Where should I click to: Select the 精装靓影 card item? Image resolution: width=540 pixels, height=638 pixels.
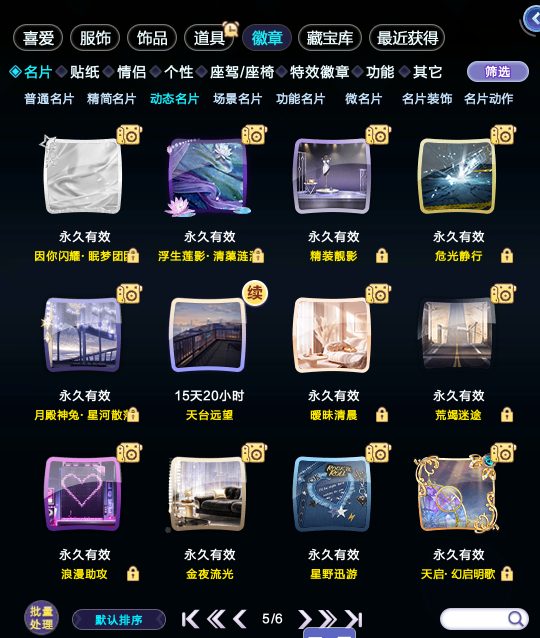pos(333,176)
